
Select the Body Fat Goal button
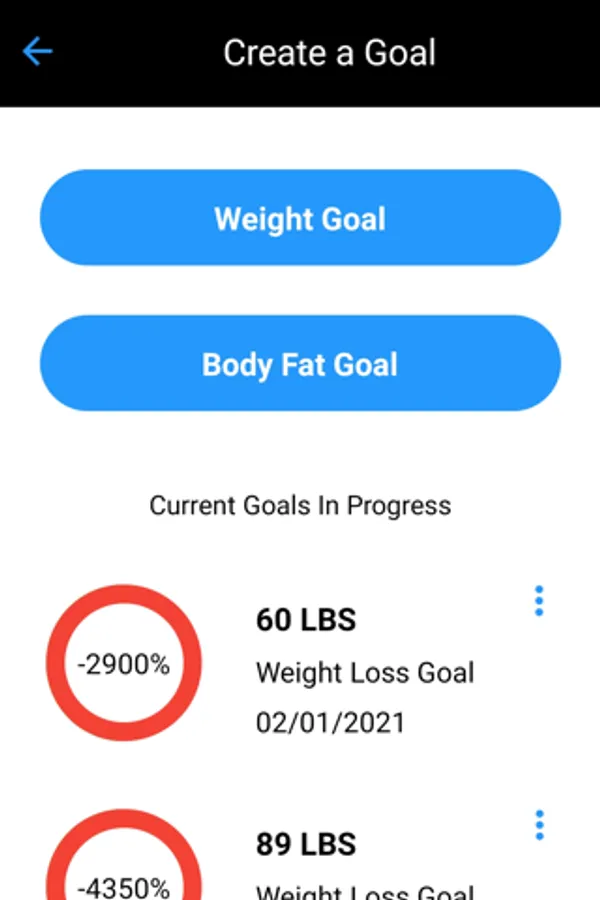[300, 363]
